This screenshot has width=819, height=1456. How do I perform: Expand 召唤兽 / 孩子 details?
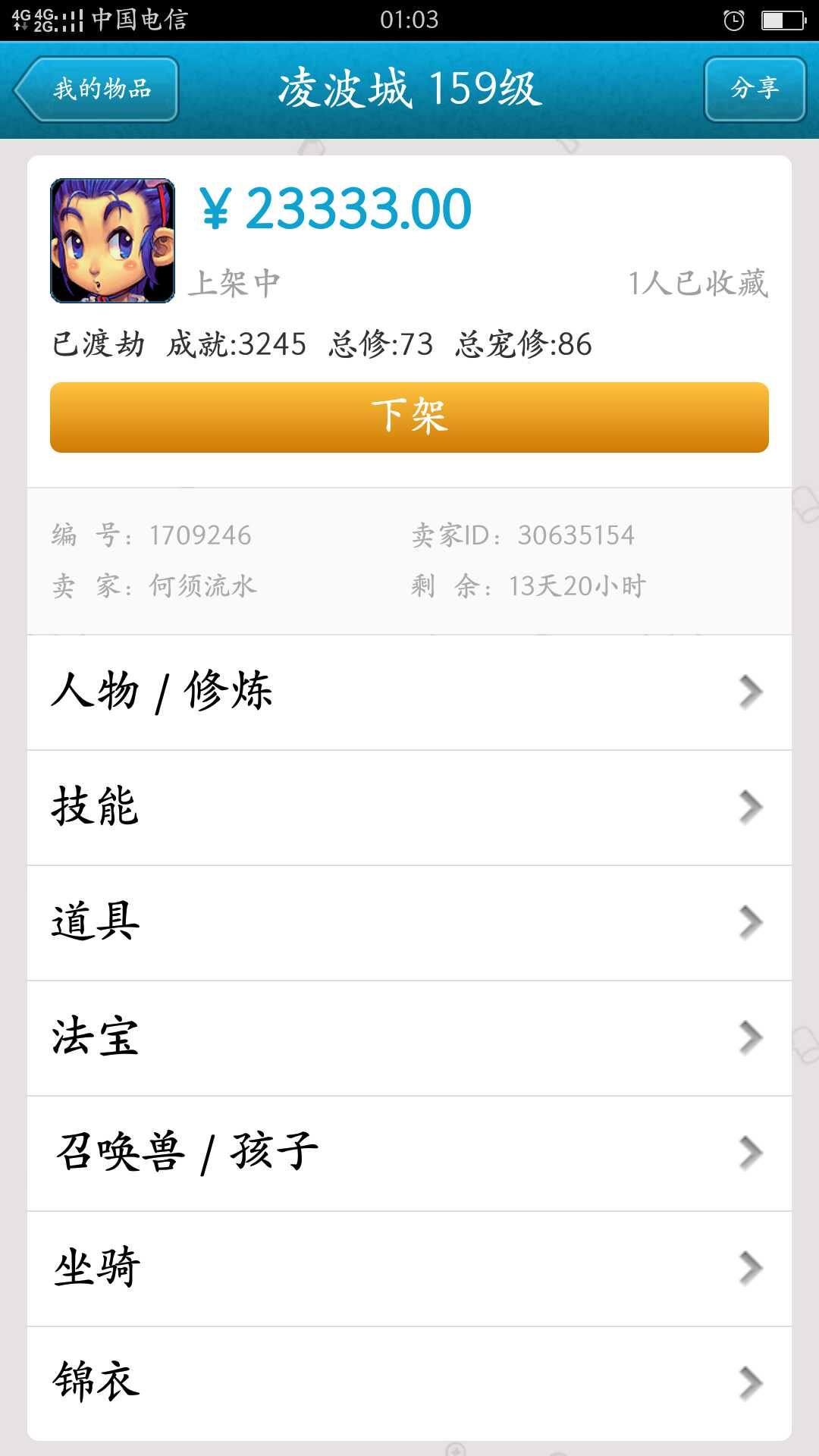click(x=409, y=1153)
